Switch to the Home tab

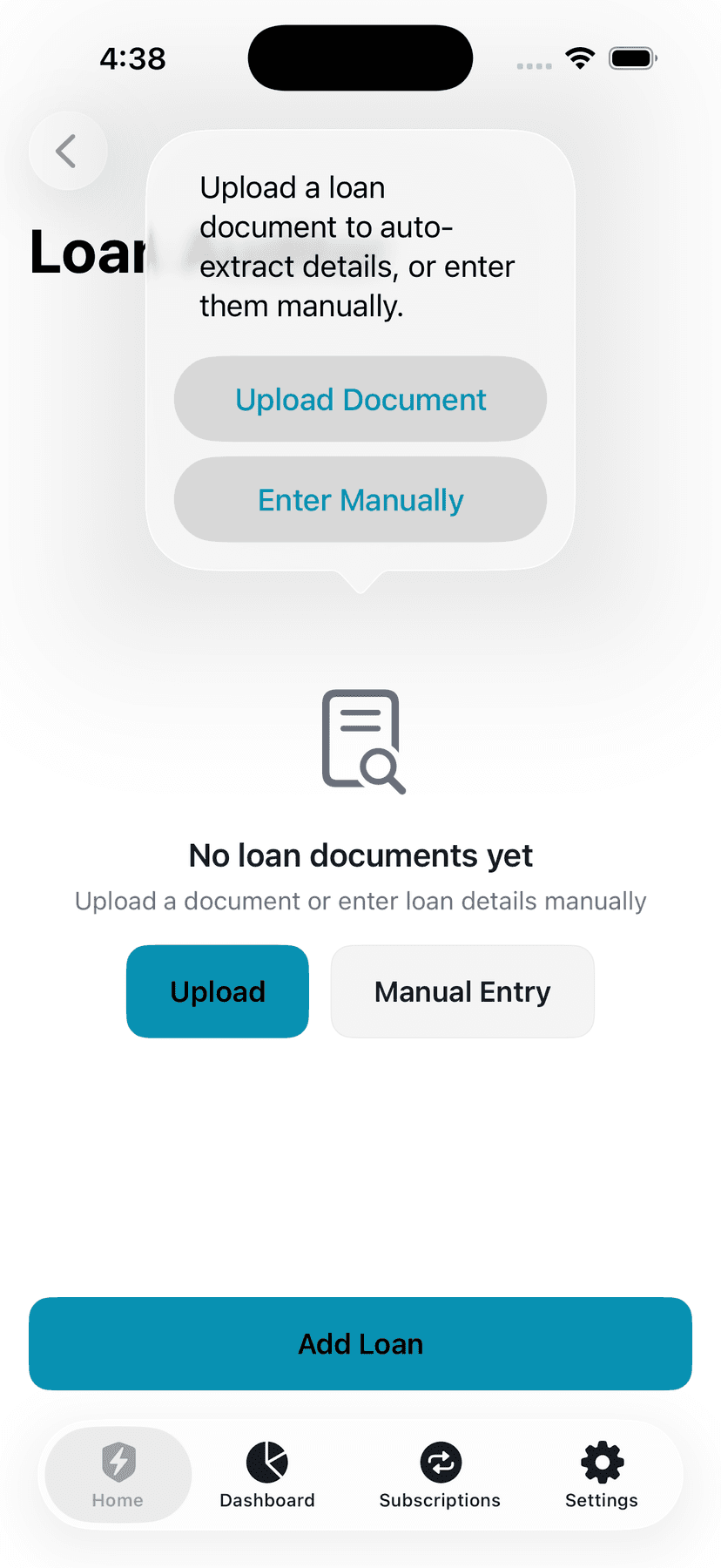click(x=118, y=1474)
